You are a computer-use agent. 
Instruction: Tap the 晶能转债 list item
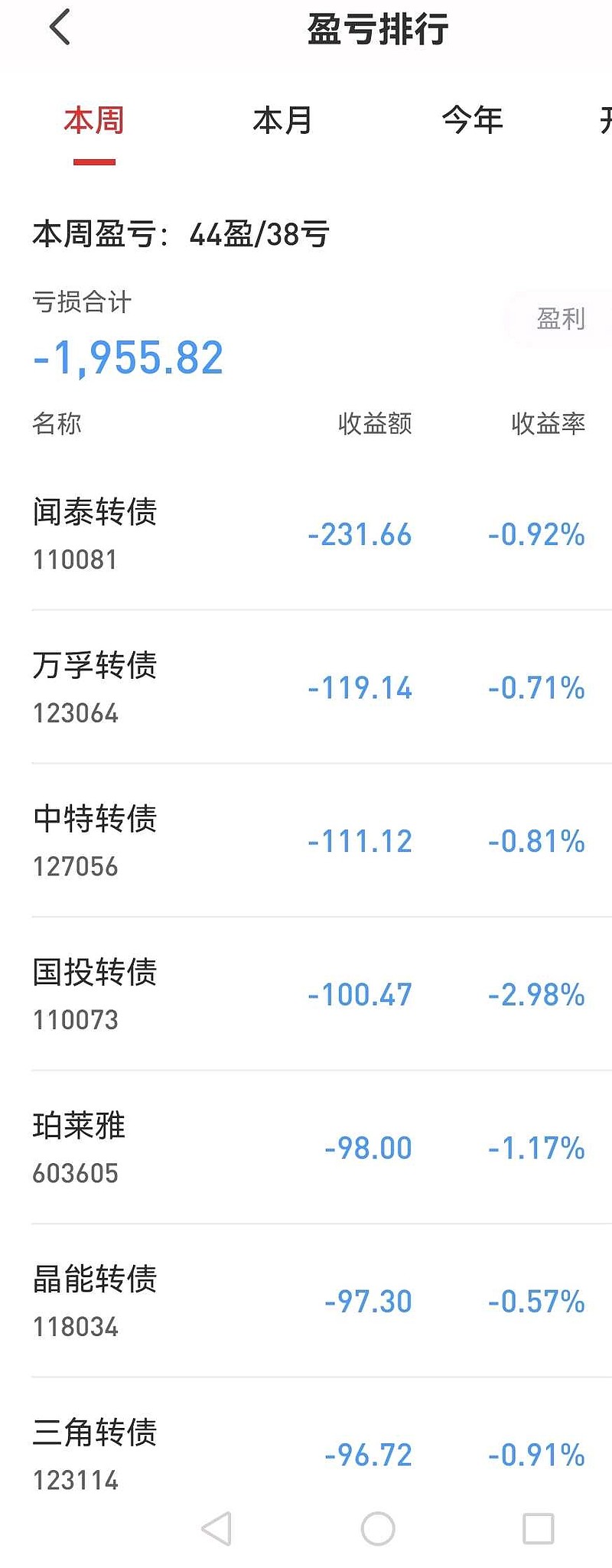(306, 1297)
